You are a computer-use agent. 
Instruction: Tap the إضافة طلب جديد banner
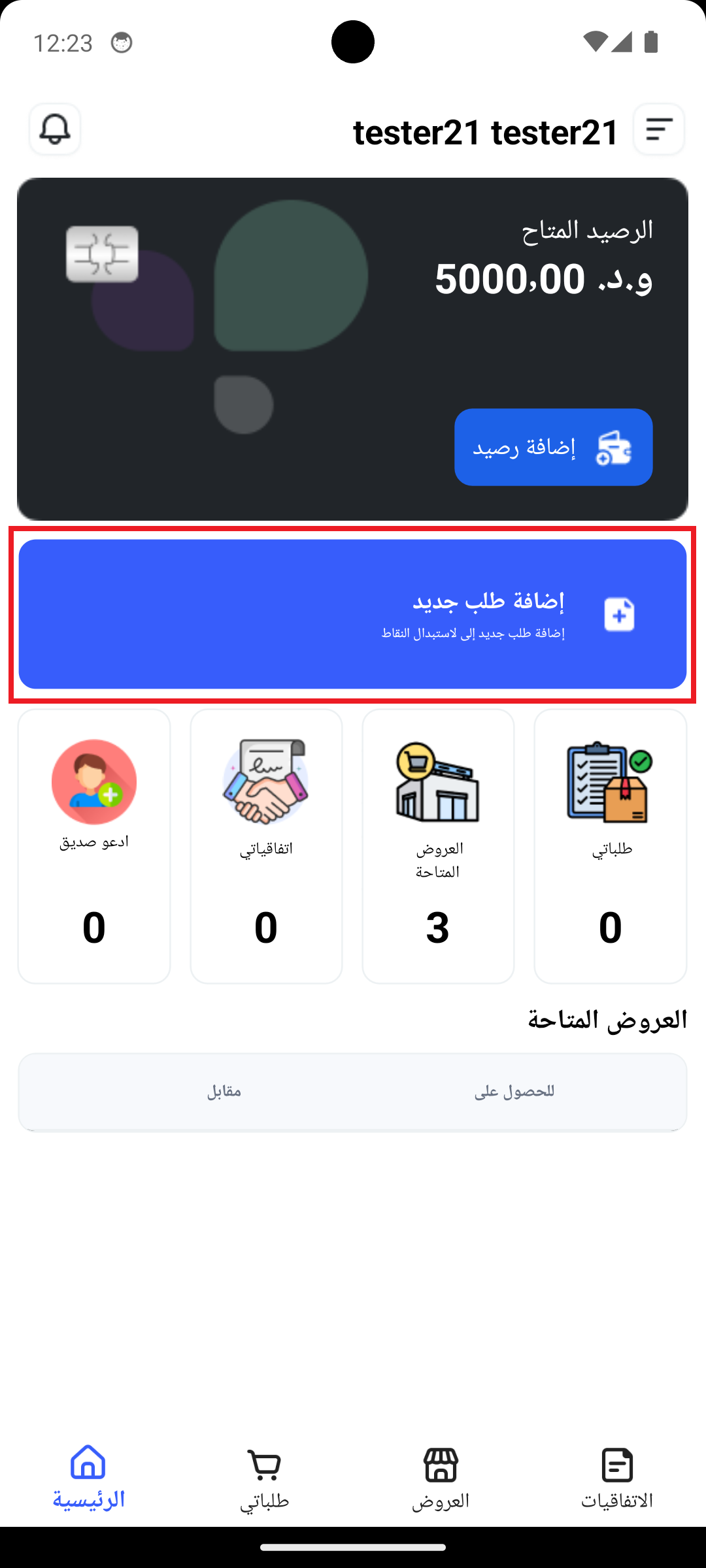[x=352, y=614]
